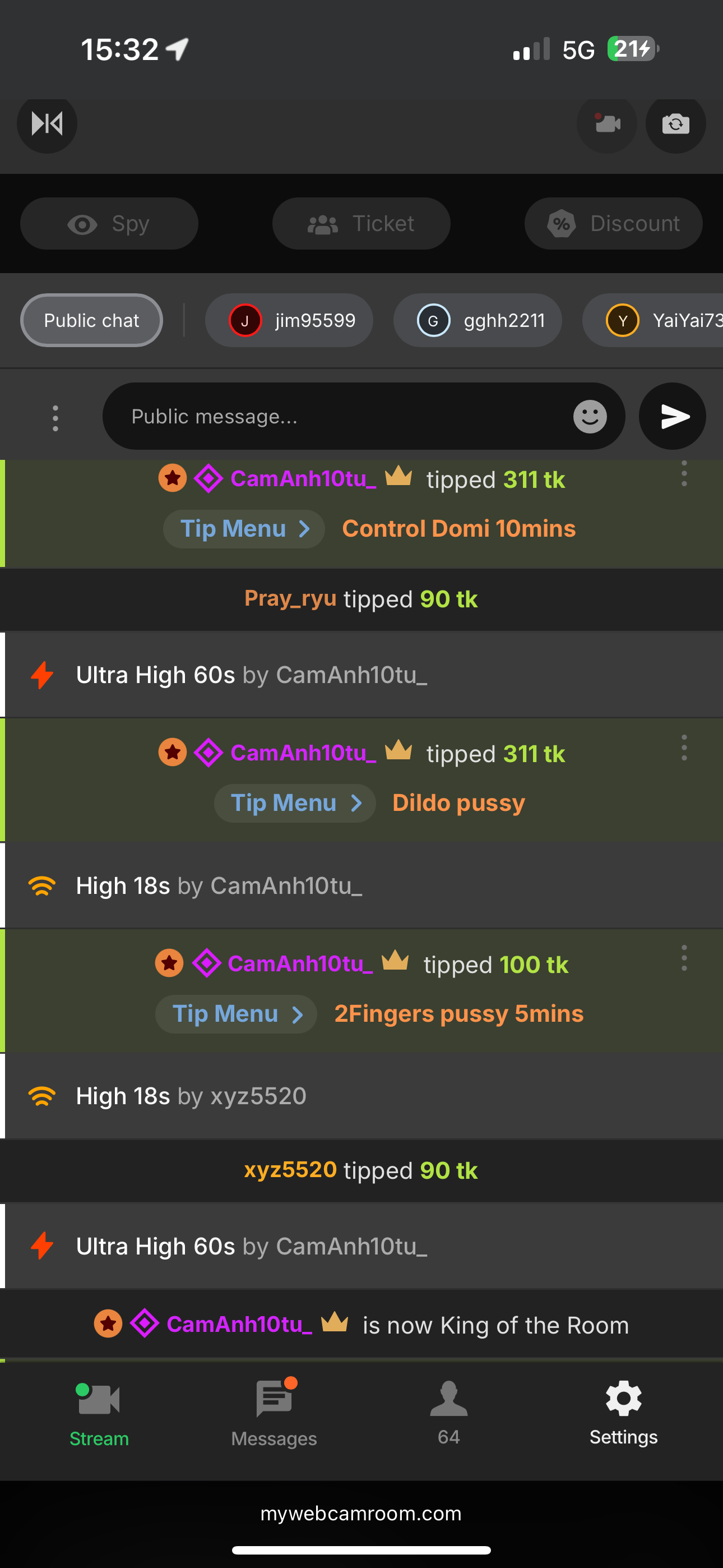The width and height of the screenshot is (723, 1568).
Task: Open the chat with jim95599
Action: 289,320
